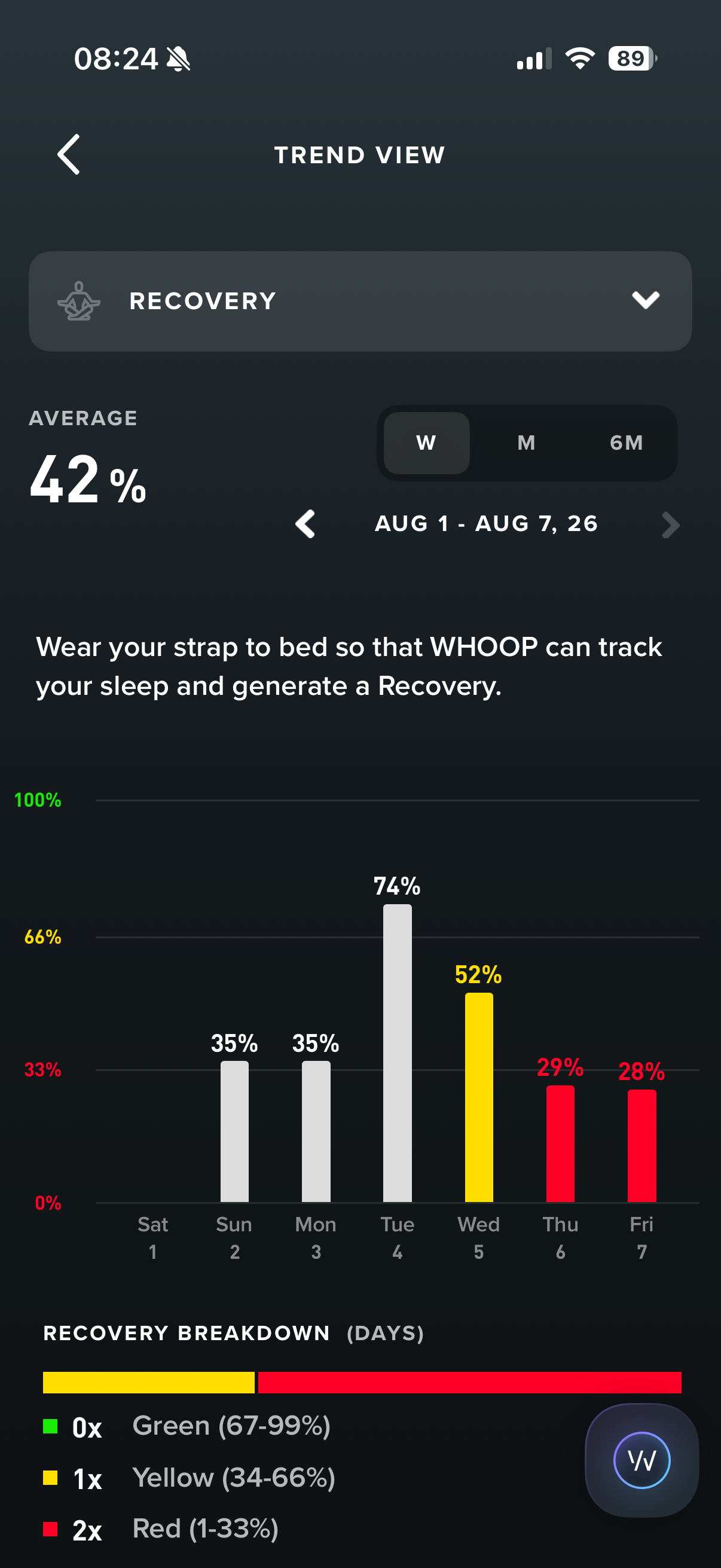721x1568 pixels.
Task: Go to the next week
Action: [670, 524]
